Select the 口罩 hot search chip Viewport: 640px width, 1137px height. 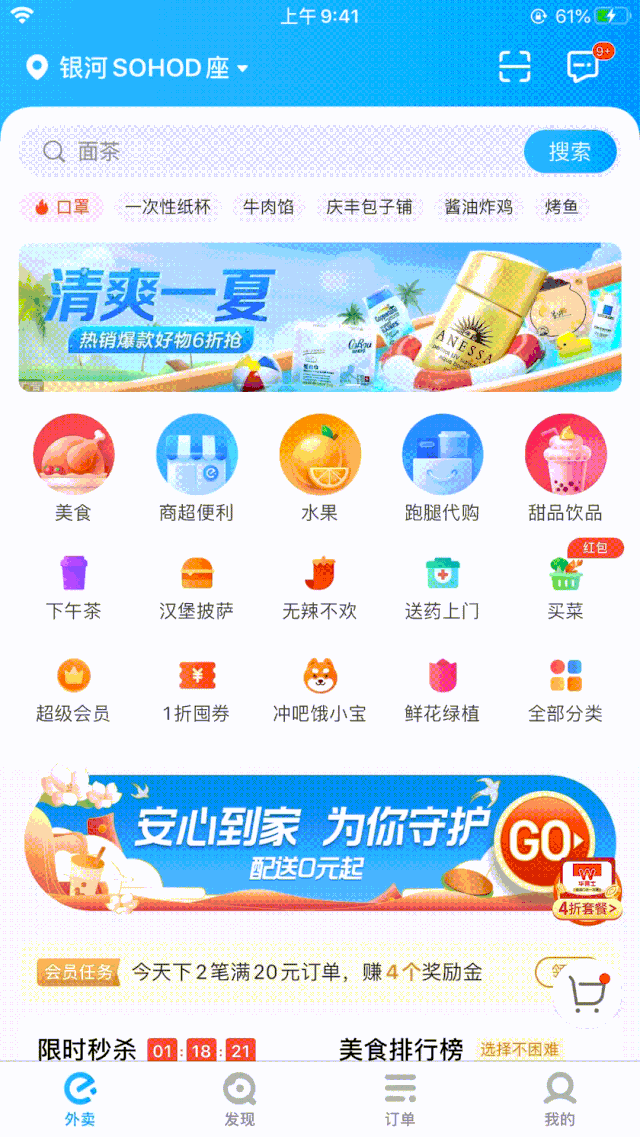[62, 207]
